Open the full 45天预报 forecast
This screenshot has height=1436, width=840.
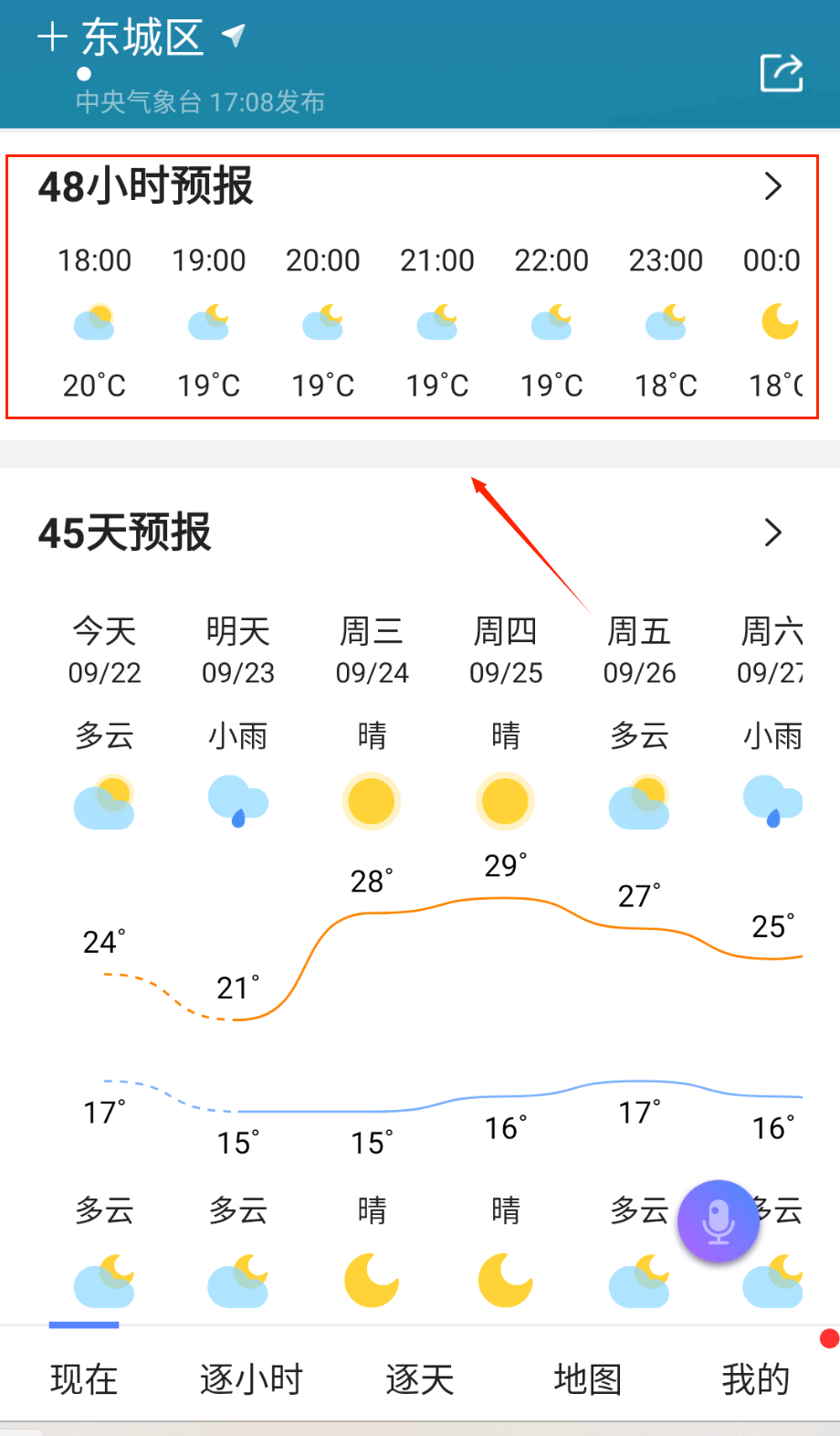coord(772,533)
